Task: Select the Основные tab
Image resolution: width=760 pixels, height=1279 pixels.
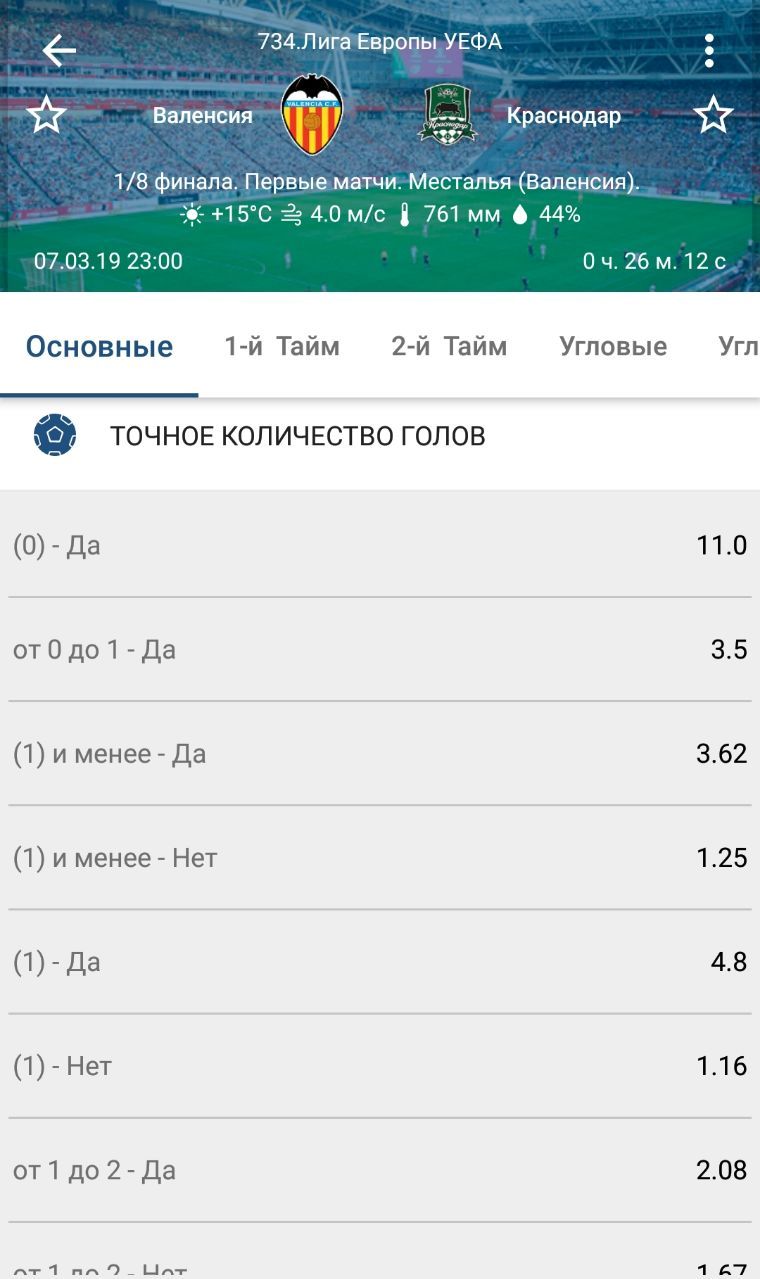Action: [99, 346]
